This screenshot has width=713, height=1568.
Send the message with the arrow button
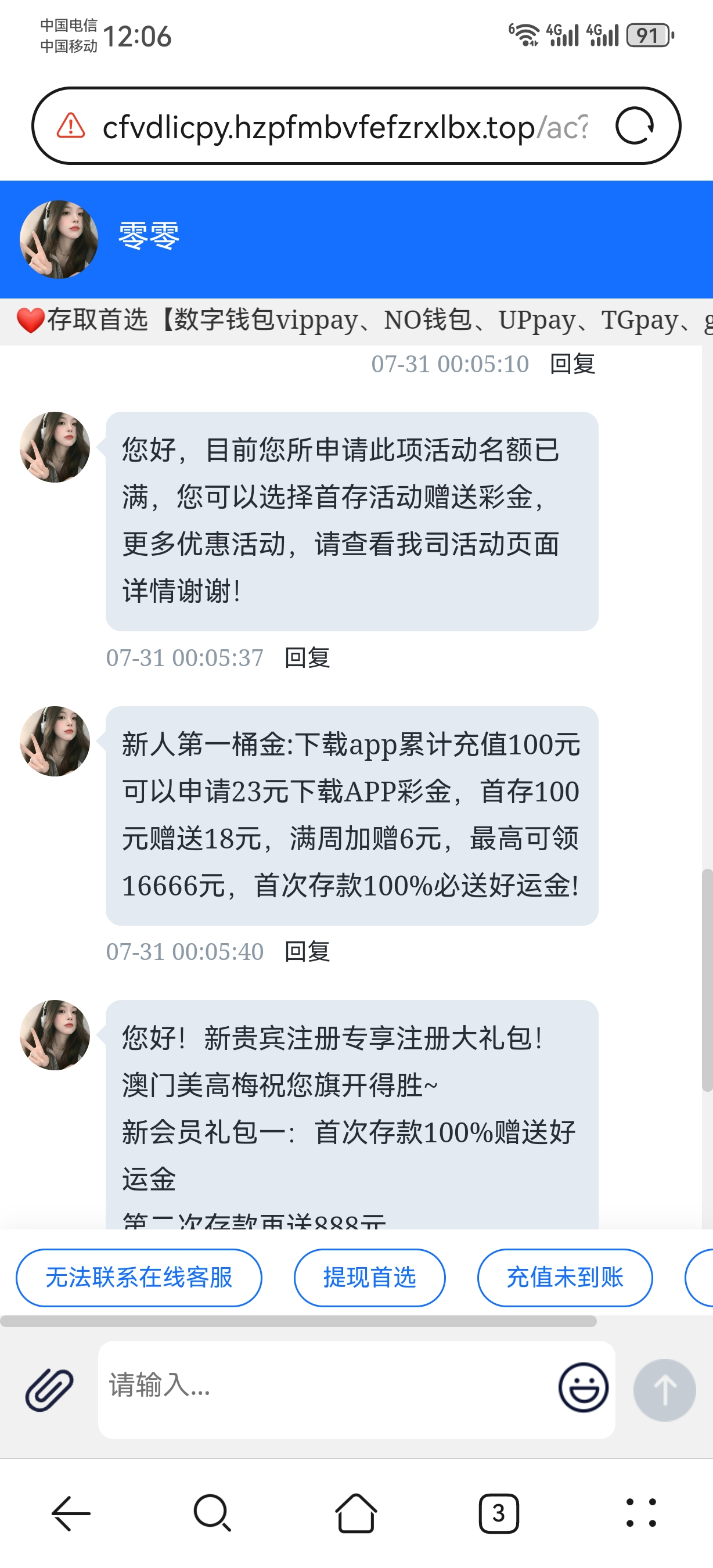coord(664,1390)
